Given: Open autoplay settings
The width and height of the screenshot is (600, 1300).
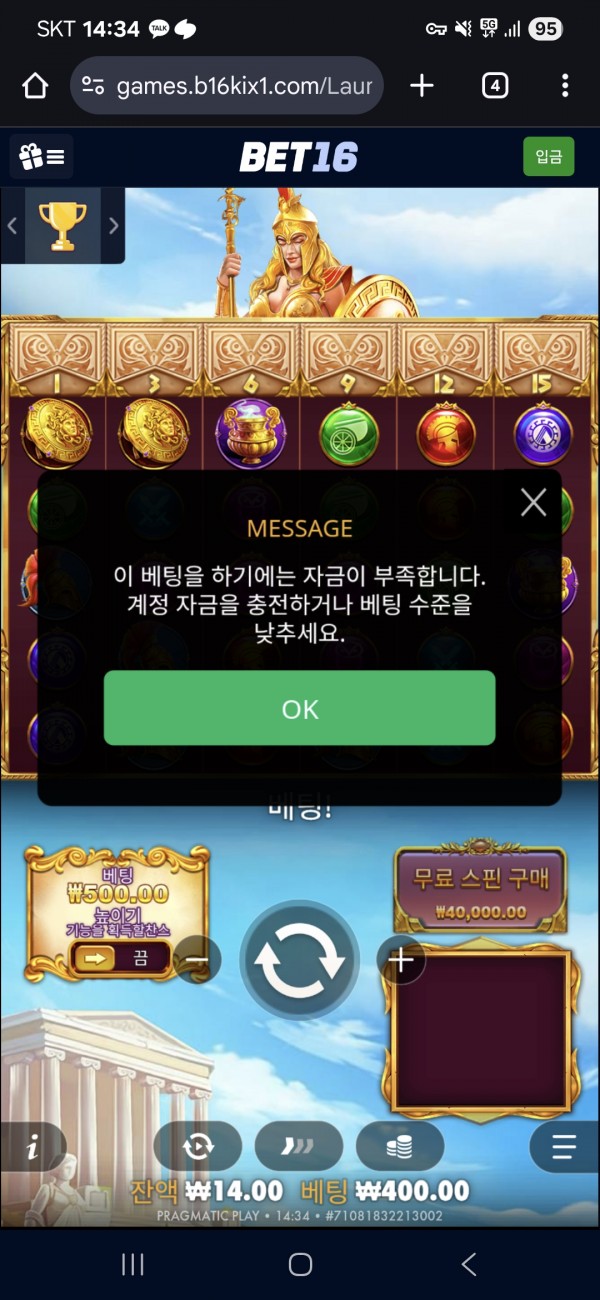Looking at the screenshot, I should [198, 1147].
